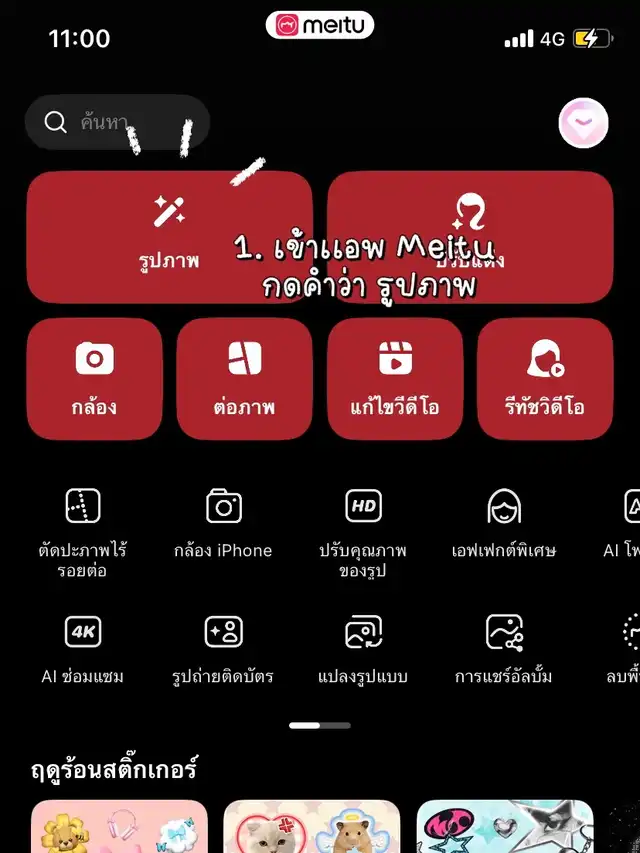Open the กล้อง camera button
This screenshot has width=640, height=853.
(94, 378)
